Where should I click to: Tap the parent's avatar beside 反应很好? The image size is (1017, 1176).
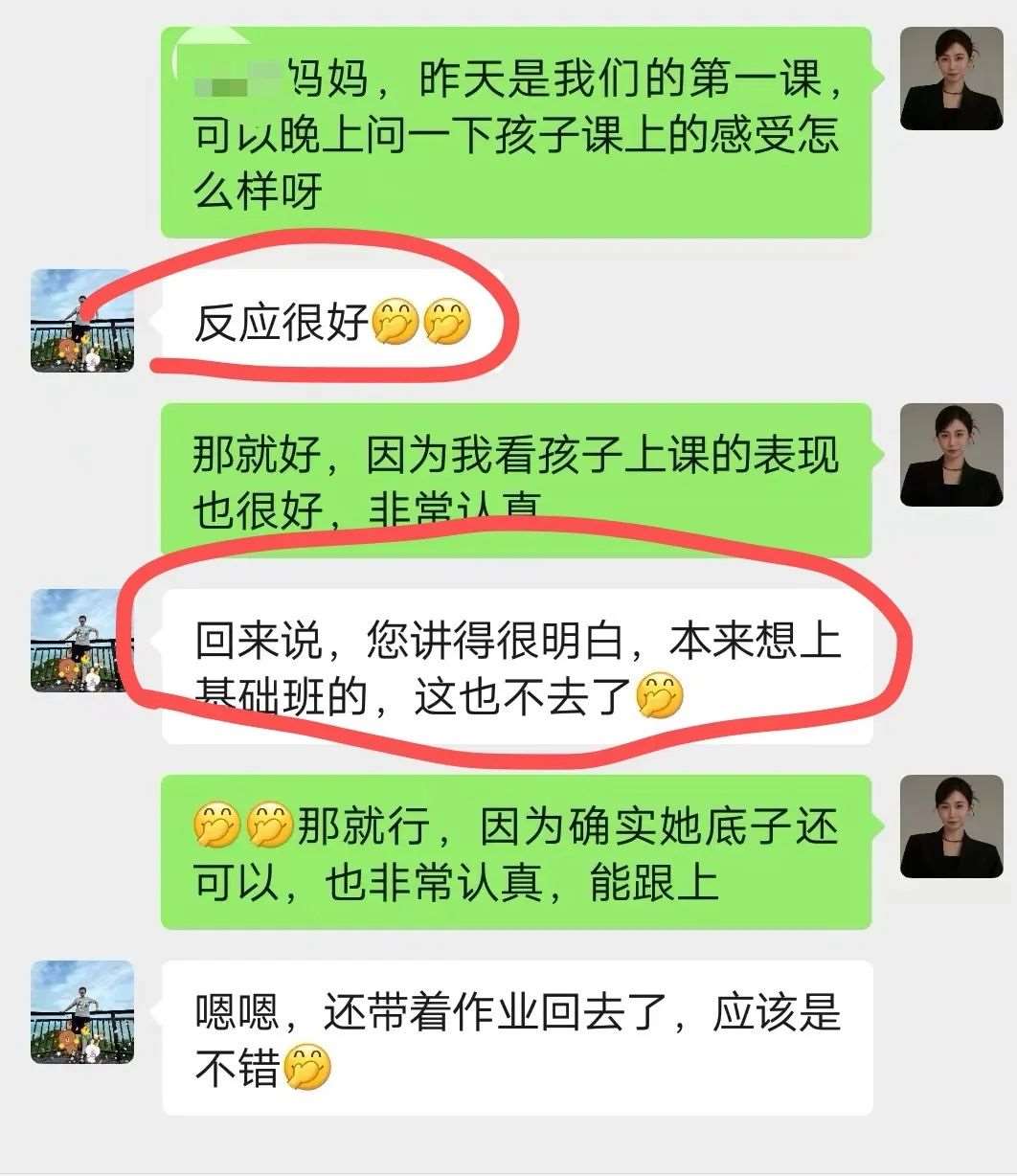click(x=82, y=321)
